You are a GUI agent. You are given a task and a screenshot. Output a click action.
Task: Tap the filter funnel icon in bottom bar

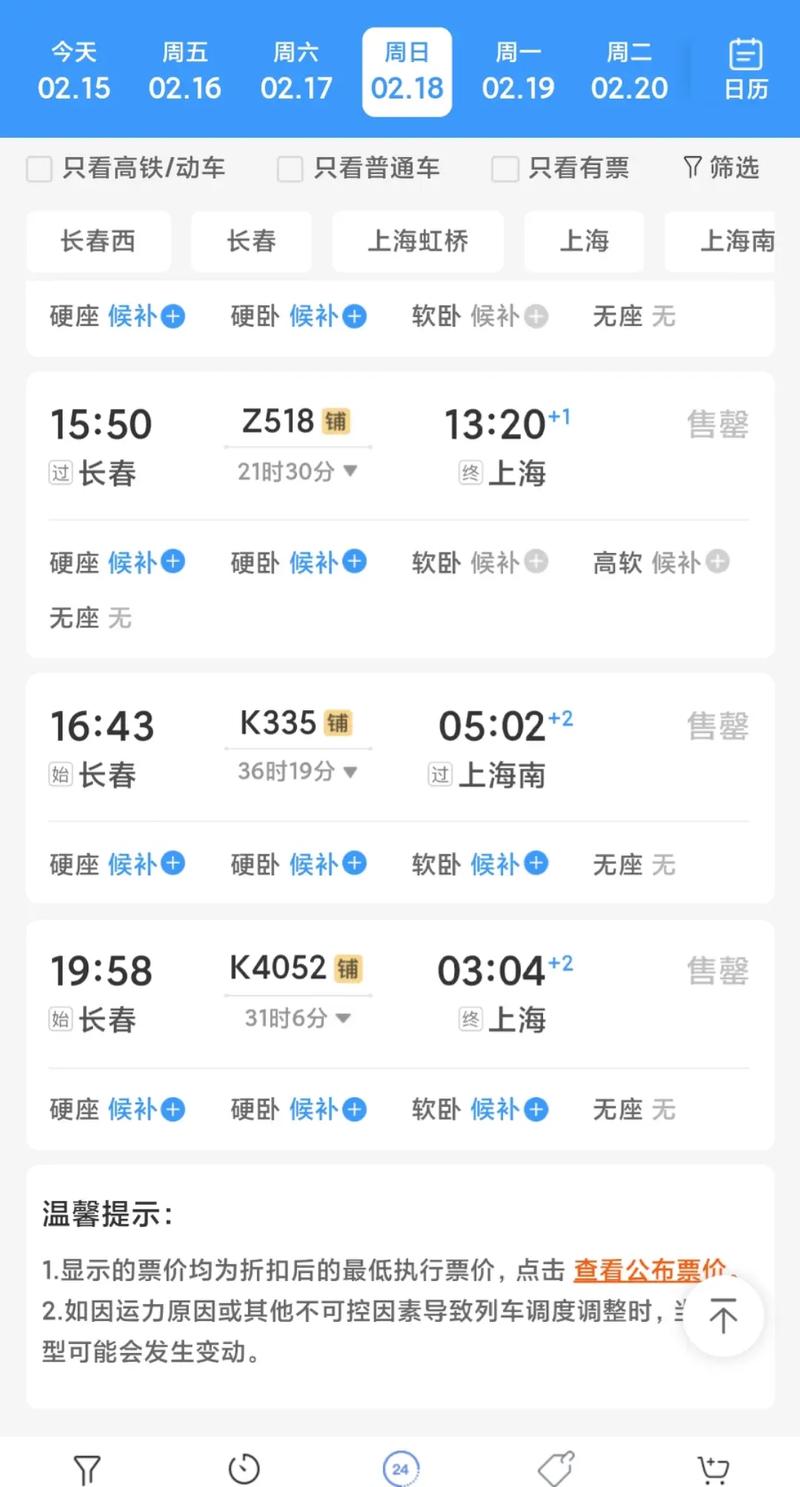pos(87,1469)
